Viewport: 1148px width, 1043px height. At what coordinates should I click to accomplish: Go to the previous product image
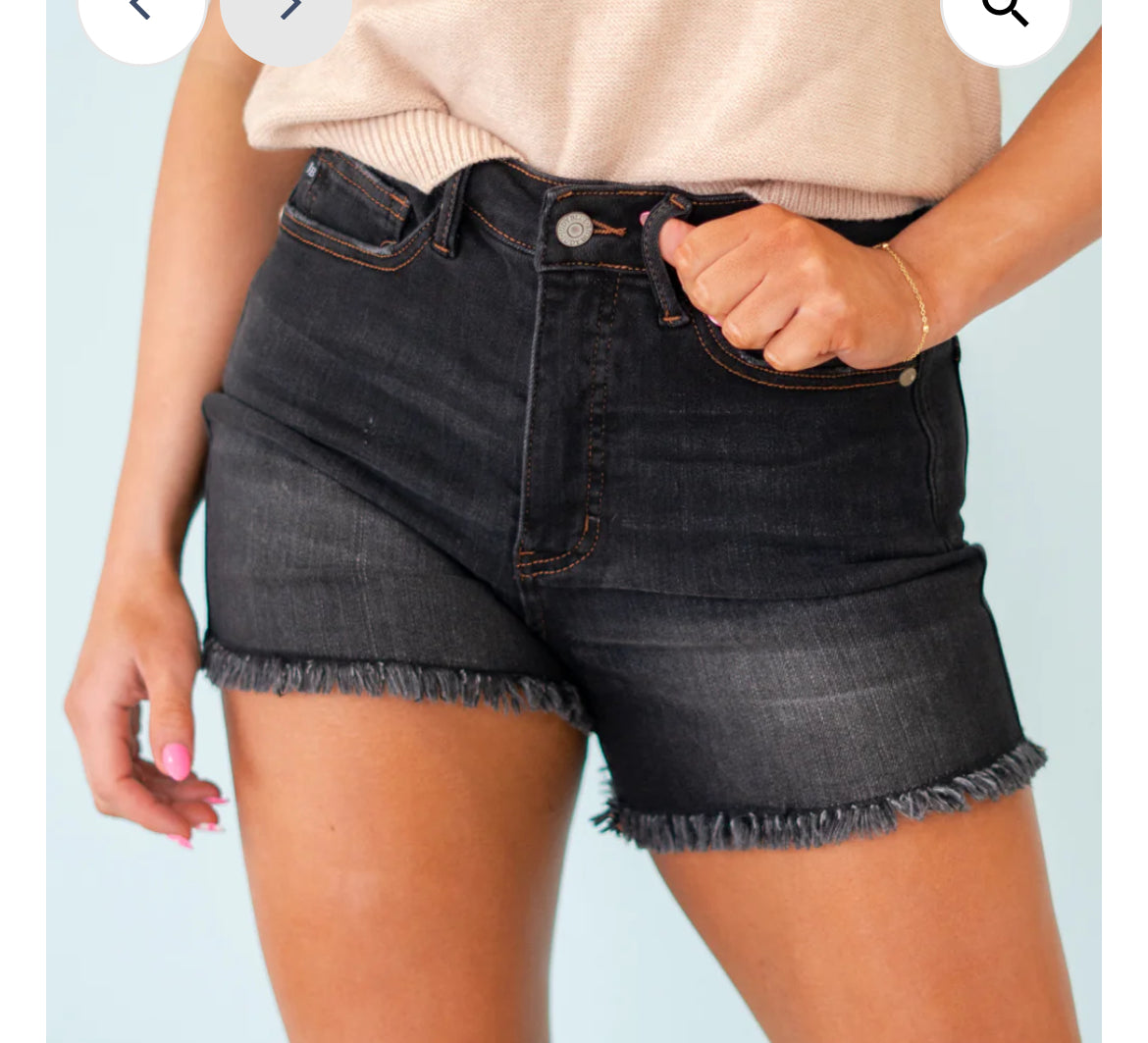click(141, 14)
